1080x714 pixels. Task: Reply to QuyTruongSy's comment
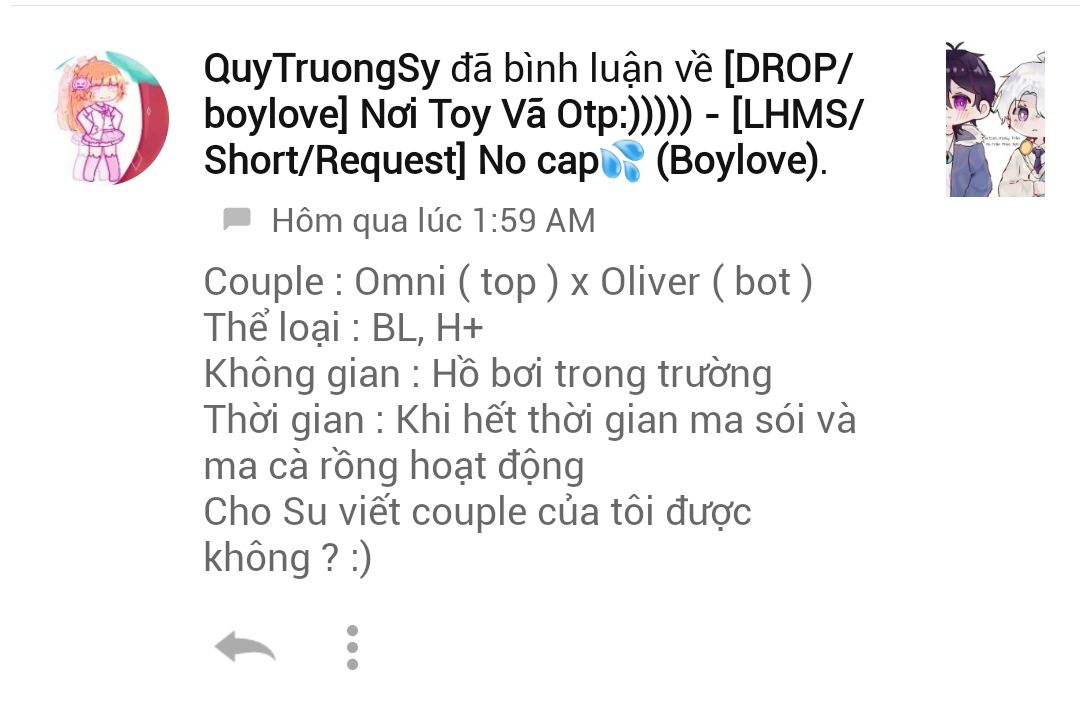pos(245,647)
